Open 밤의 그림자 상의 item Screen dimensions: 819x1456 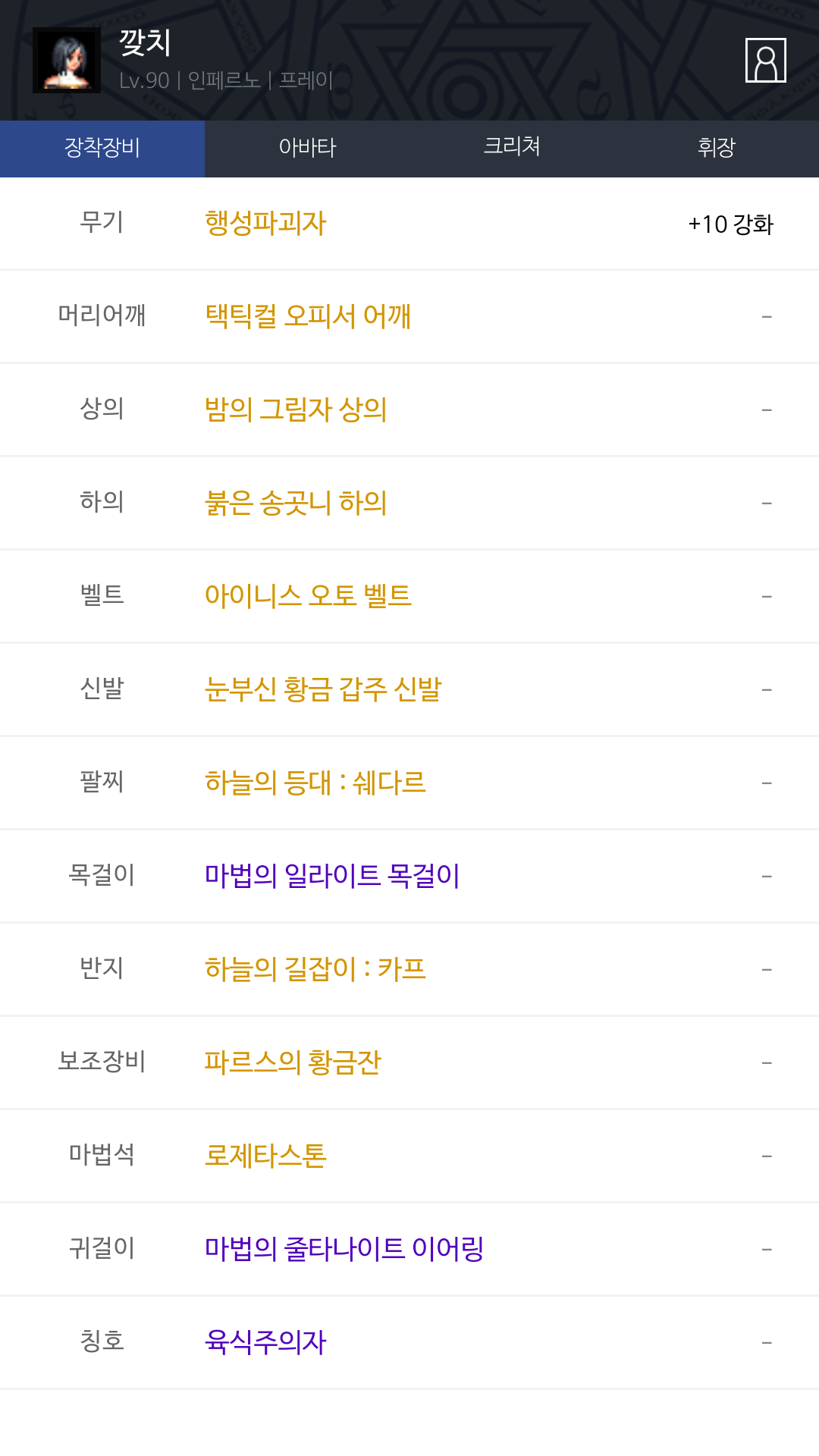point(296,409)
